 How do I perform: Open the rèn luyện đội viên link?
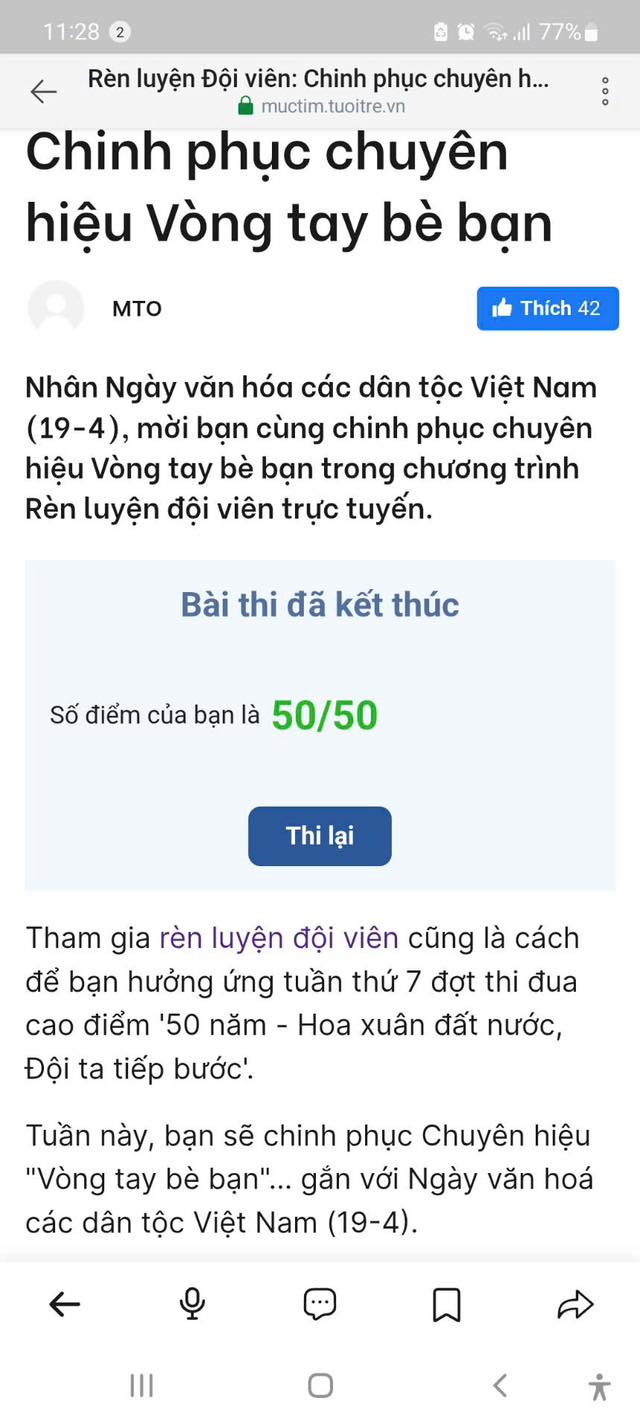click(279, 938)
